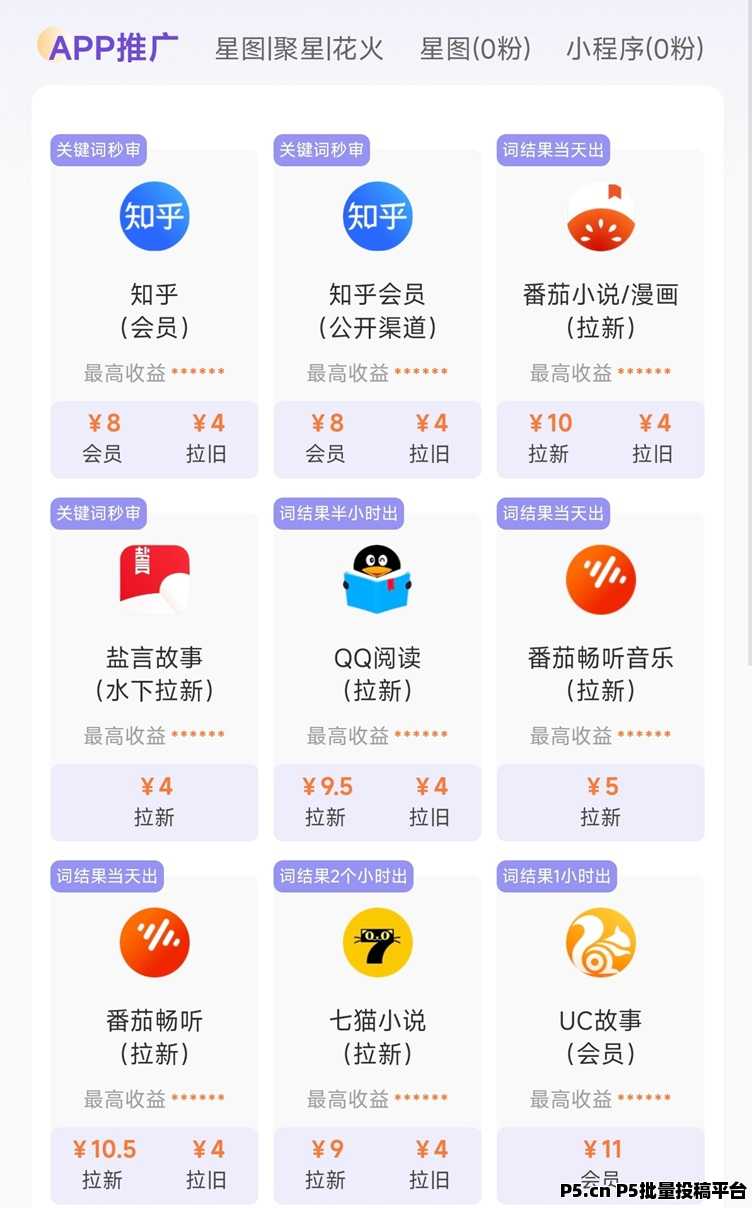
Task: Switch to the APP推广 tab
Action: coord(113,48)
